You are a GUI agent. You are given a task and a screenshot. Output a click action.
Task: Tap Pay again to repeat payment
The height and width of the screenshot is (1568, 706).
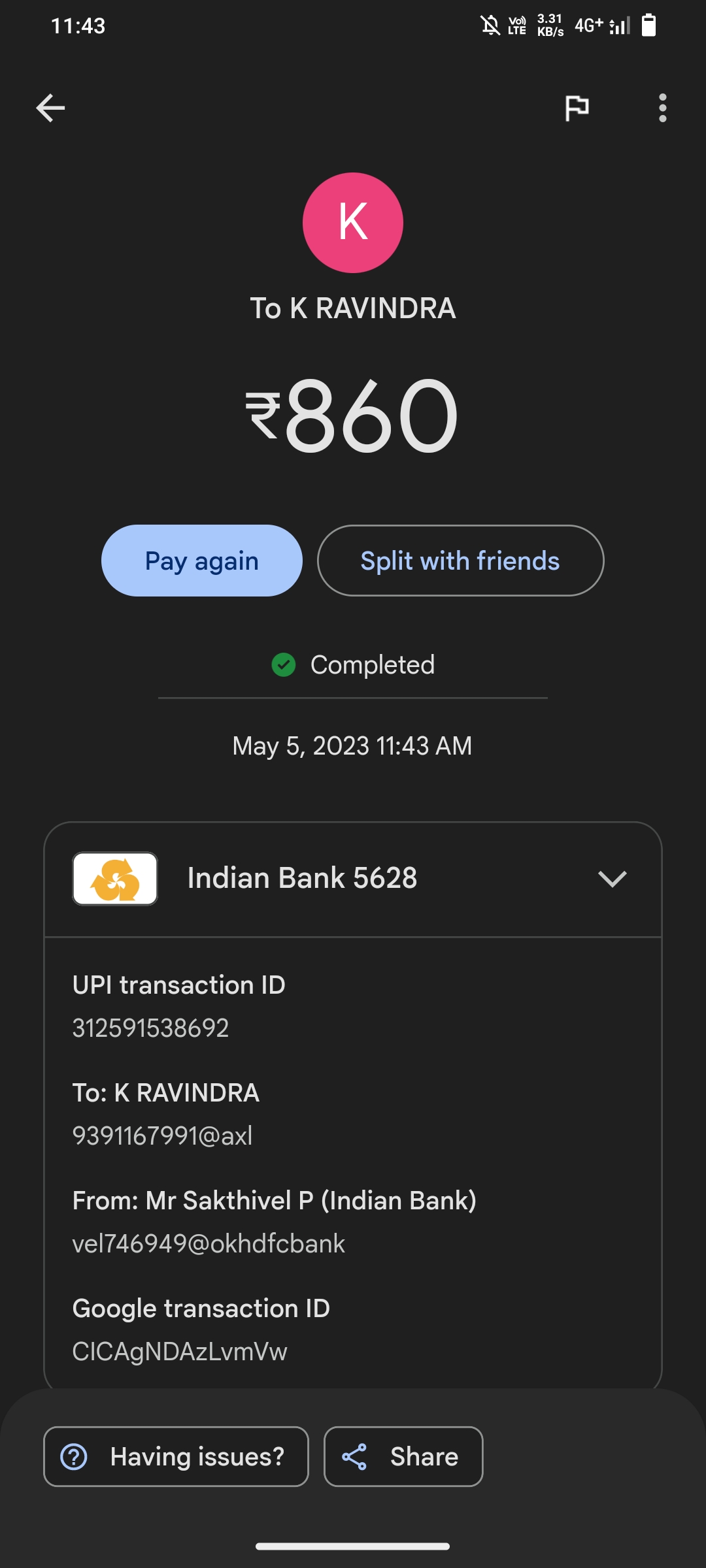[202, 561]
